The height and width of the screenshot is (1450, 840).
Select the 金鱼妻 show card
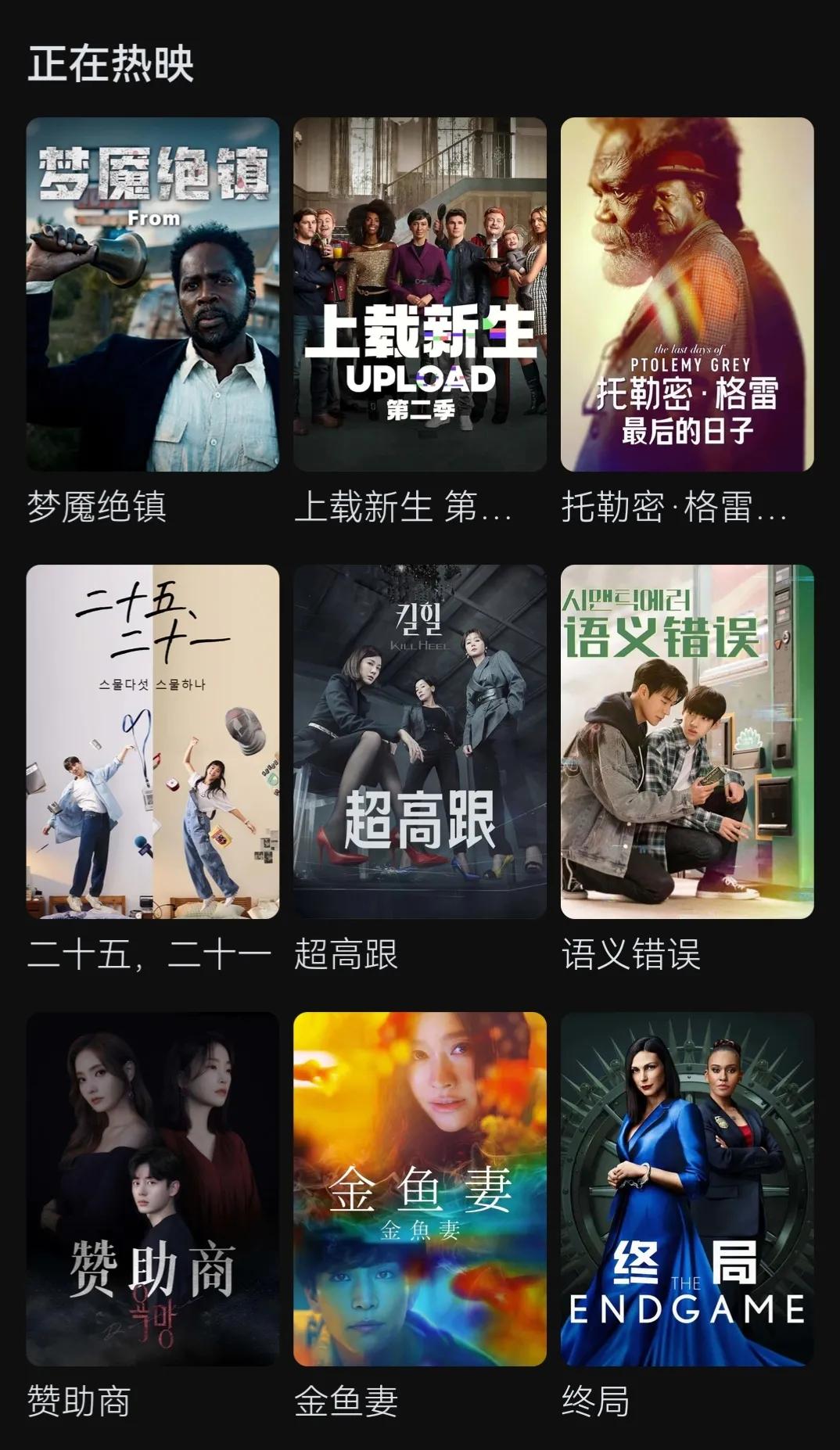click(x=419, y=1189)
